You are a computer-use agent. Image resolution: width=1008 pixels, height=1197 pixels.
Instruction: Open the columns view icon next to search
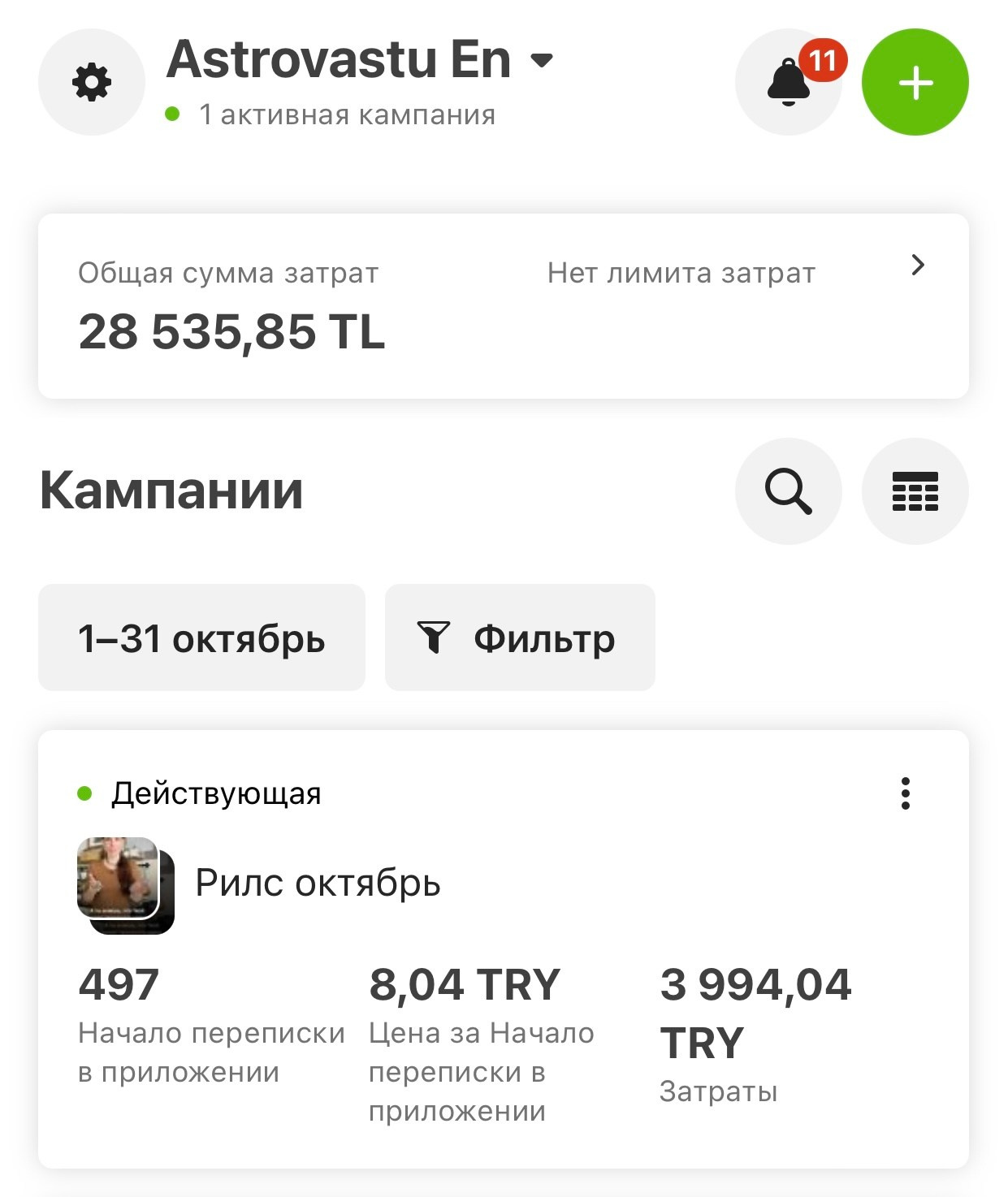[915, 492]
